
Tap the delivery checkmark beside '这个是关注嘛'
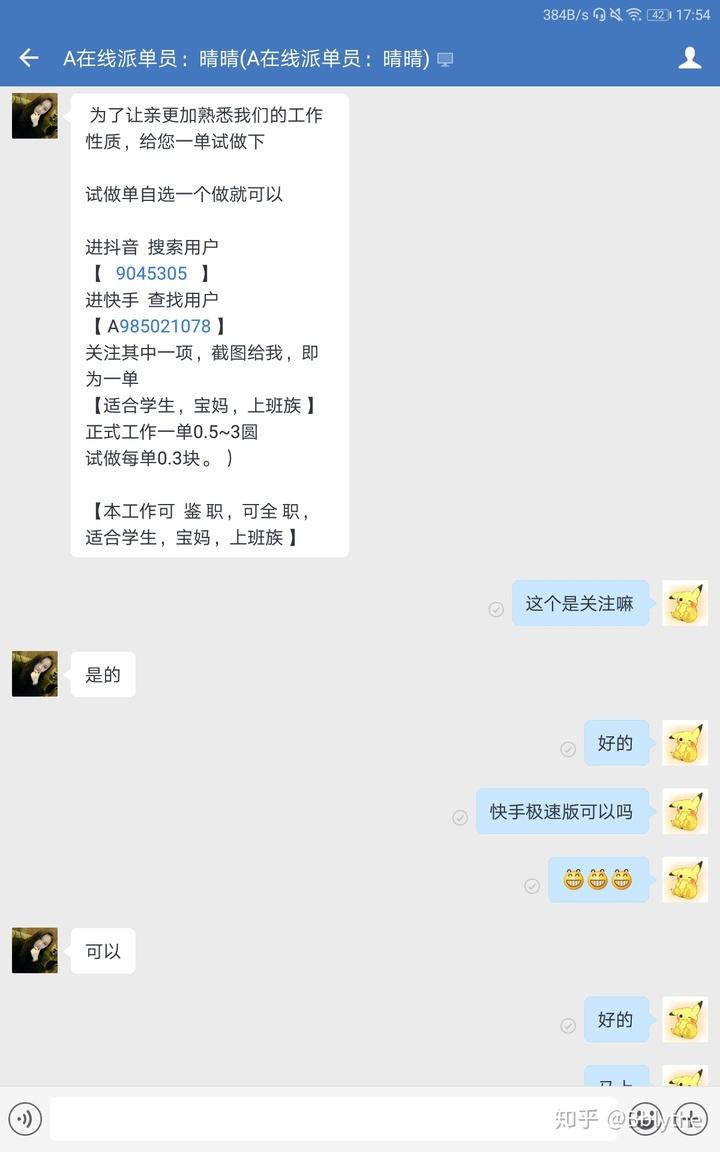click(x=496, y=610)
